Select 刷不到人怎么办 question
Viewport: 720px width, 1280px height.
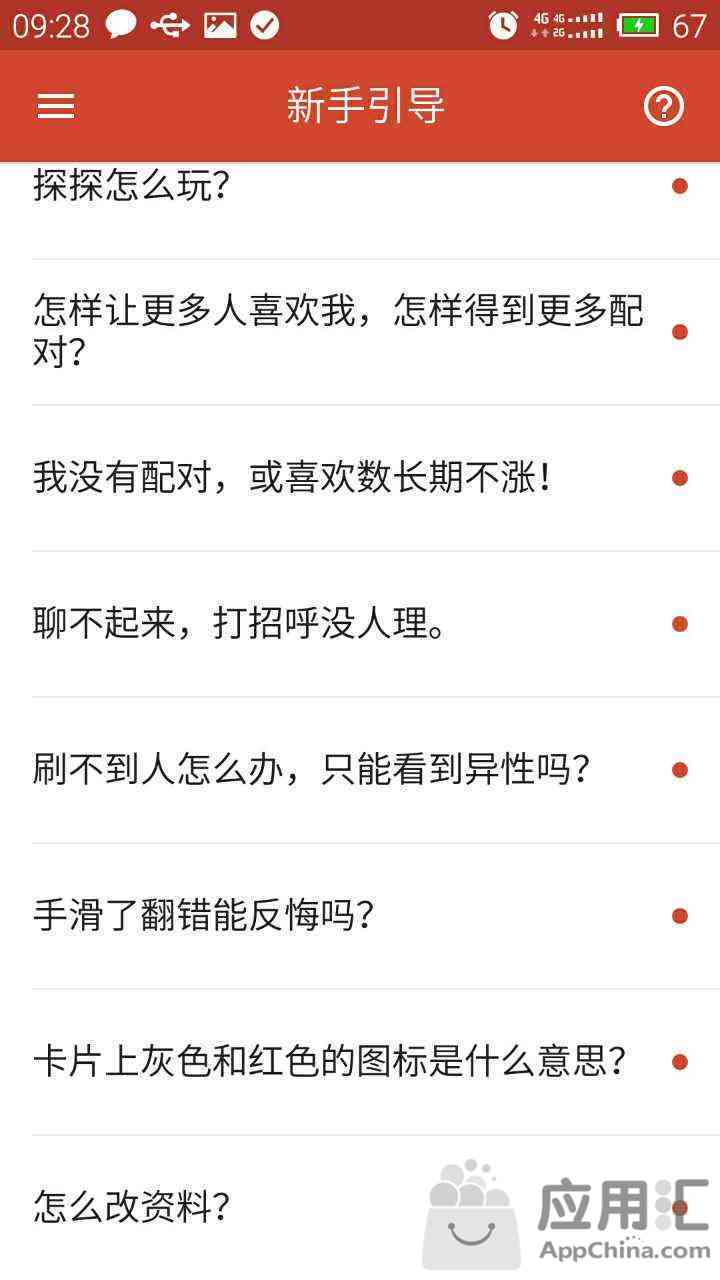pos(360,770)
